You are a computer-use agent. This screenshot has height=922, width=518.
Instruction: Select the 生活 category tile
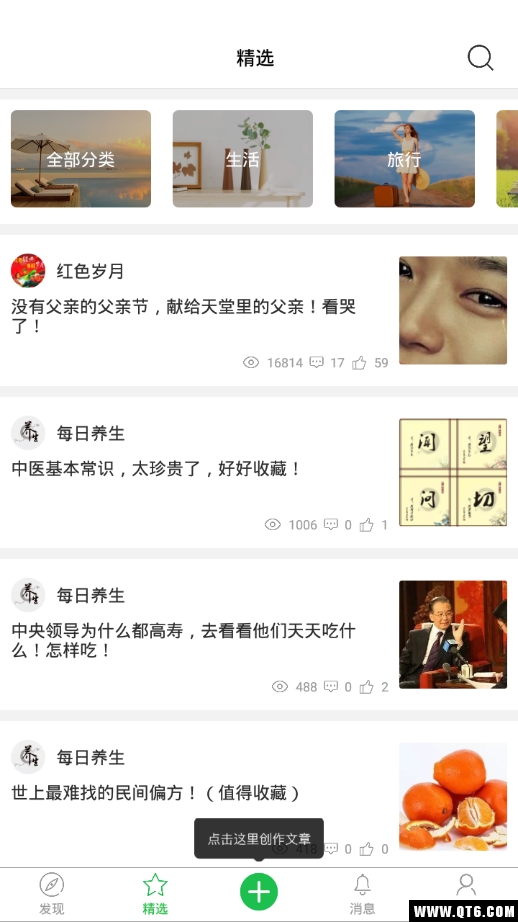pos(242,159)
